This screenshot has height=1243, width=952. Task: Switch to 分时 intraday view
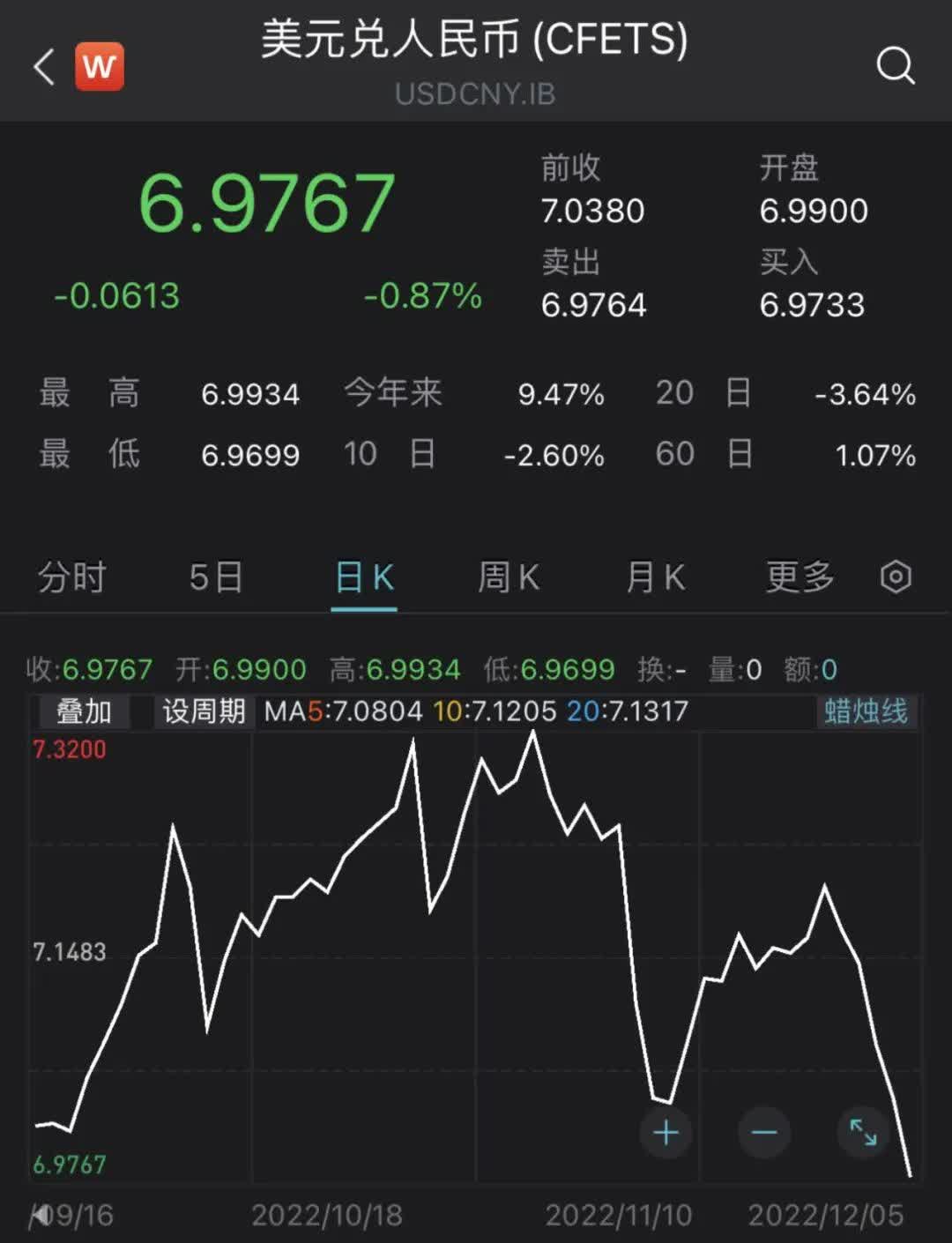71,576
